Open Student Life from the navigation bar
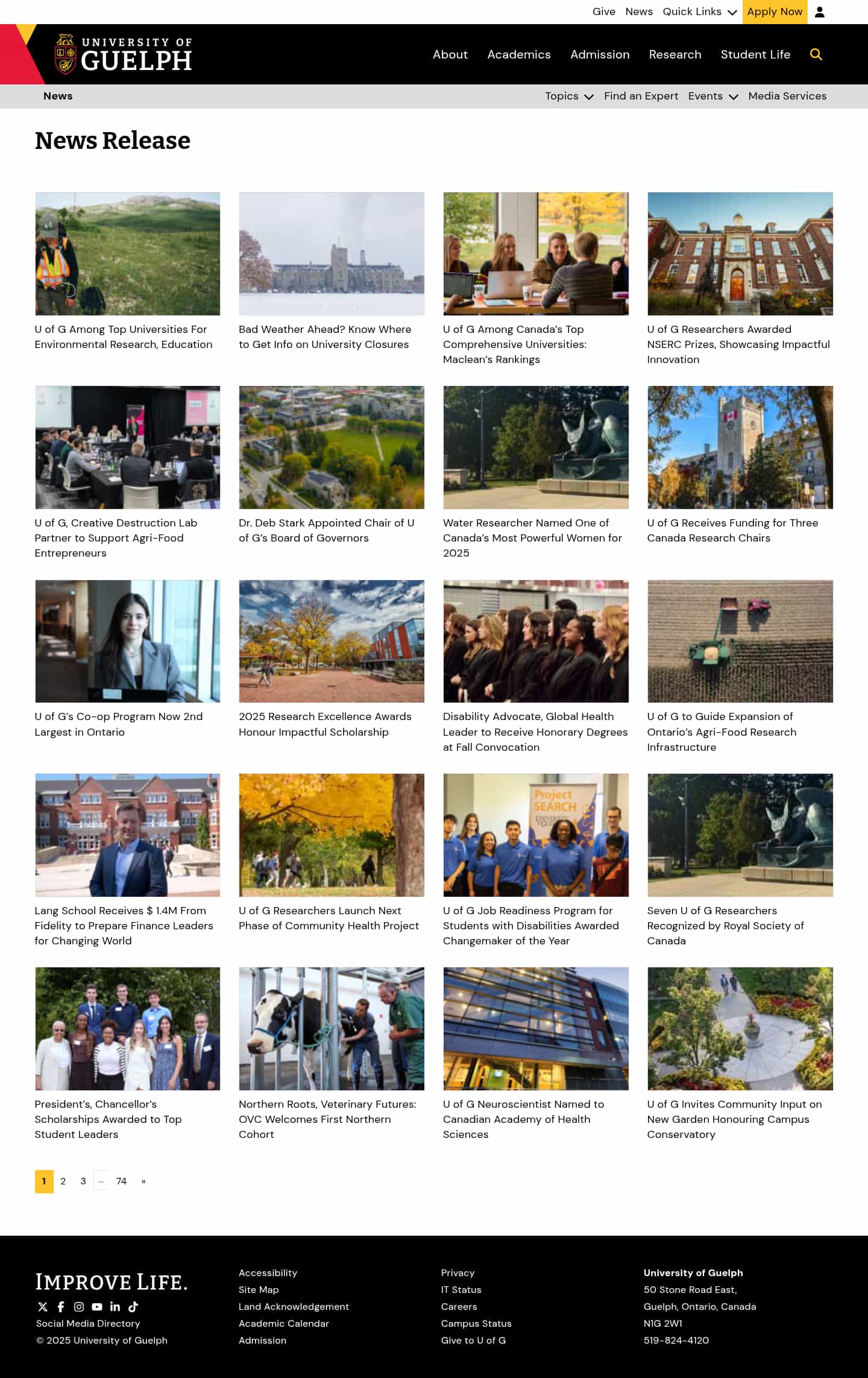The width and height of the screenshot is (868, 1378). tap(755, 54)
